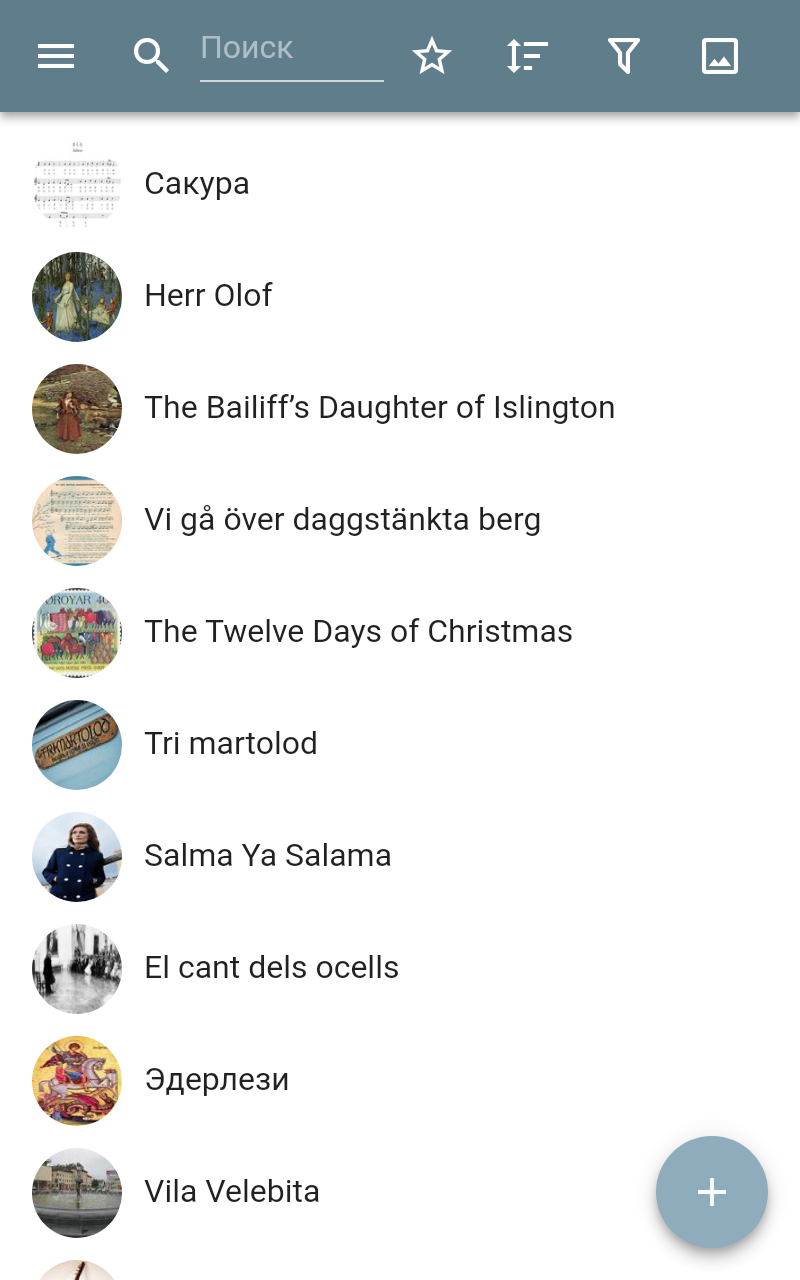
Task: Open the hamburger drawer menu
Action: 56,56
